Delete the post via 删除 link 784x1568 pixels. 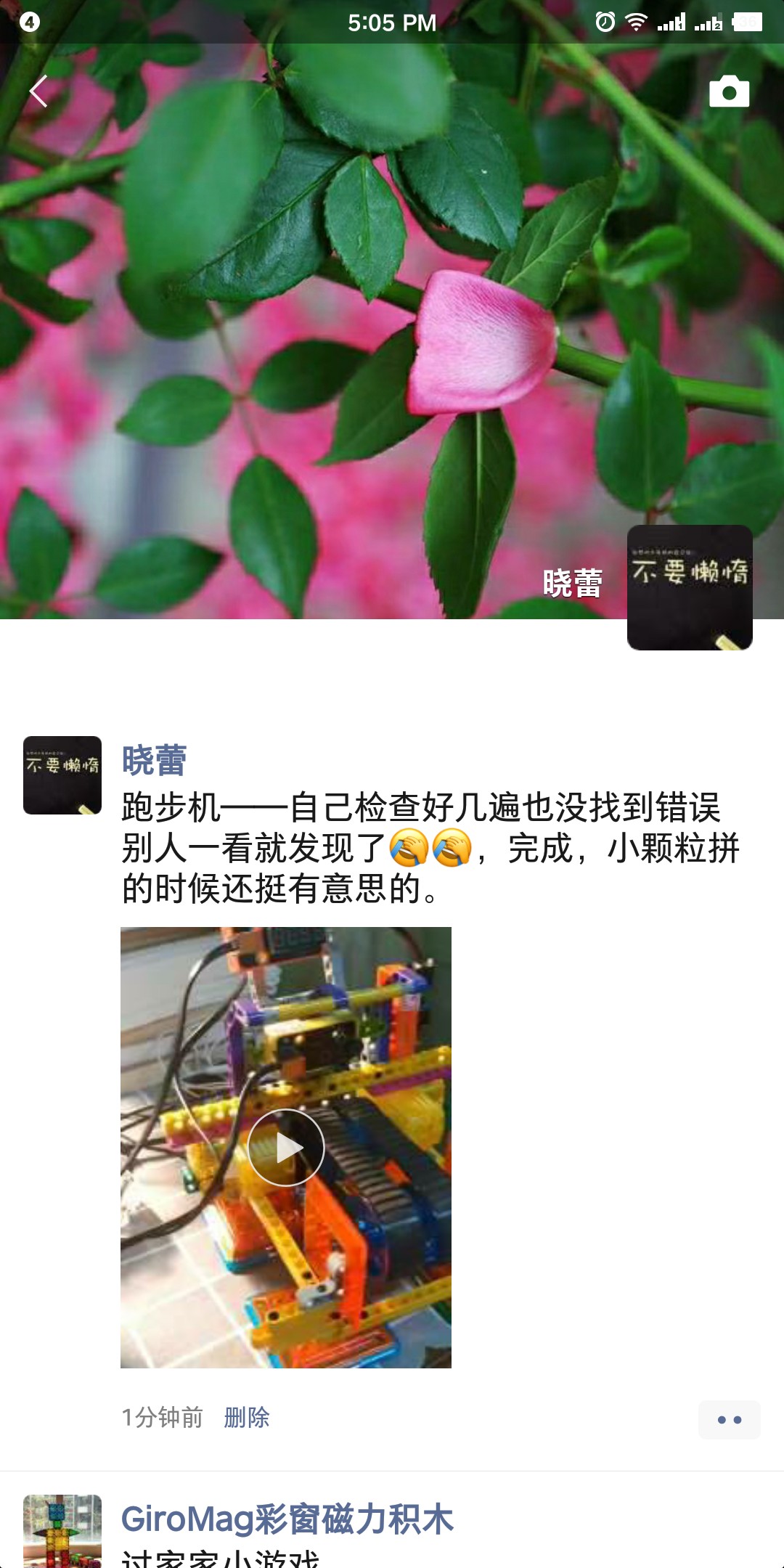[246, 1417]
